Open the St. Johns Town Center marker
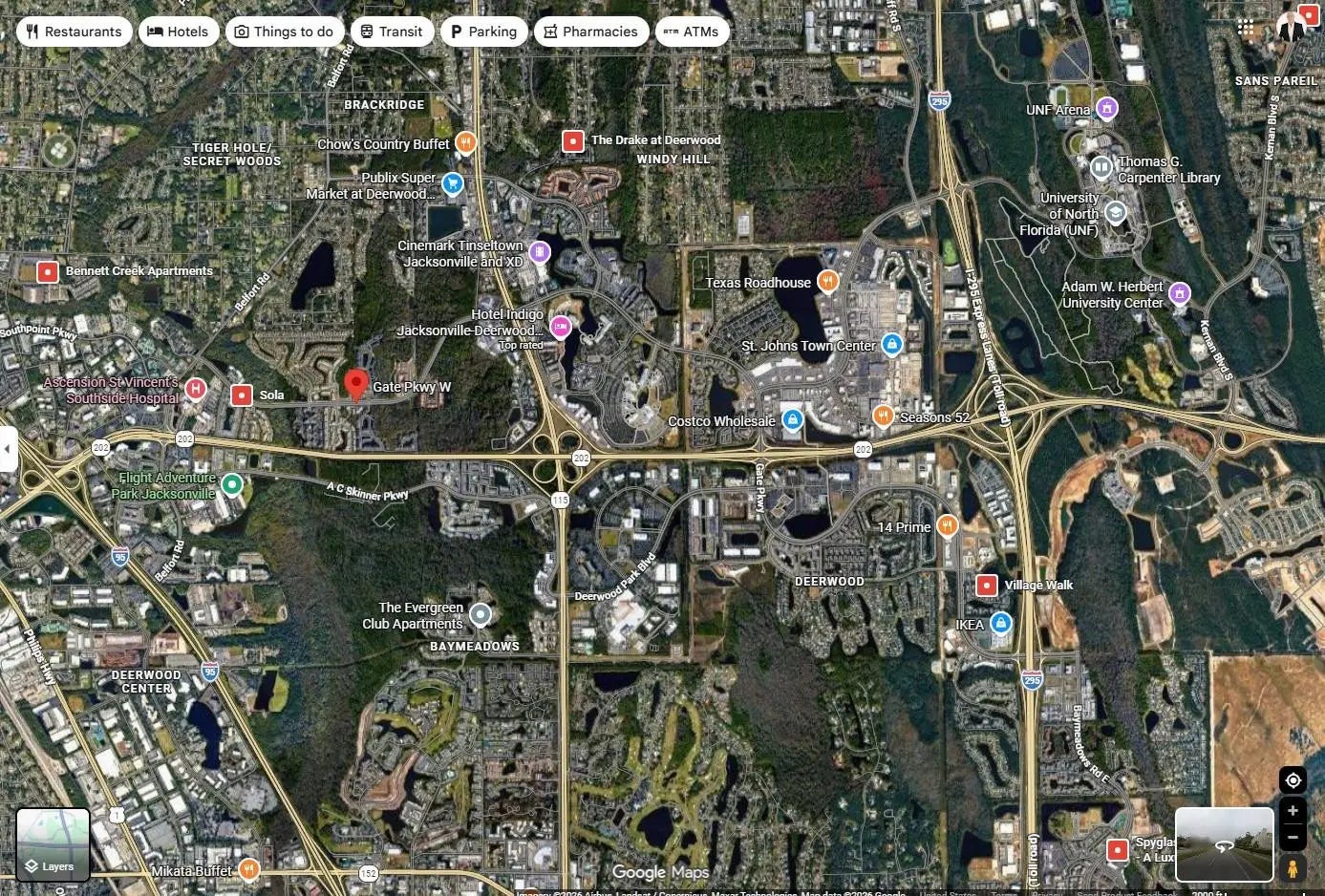Image resolution: width=1325 pixels, height=896 pixels. (891, 345)
